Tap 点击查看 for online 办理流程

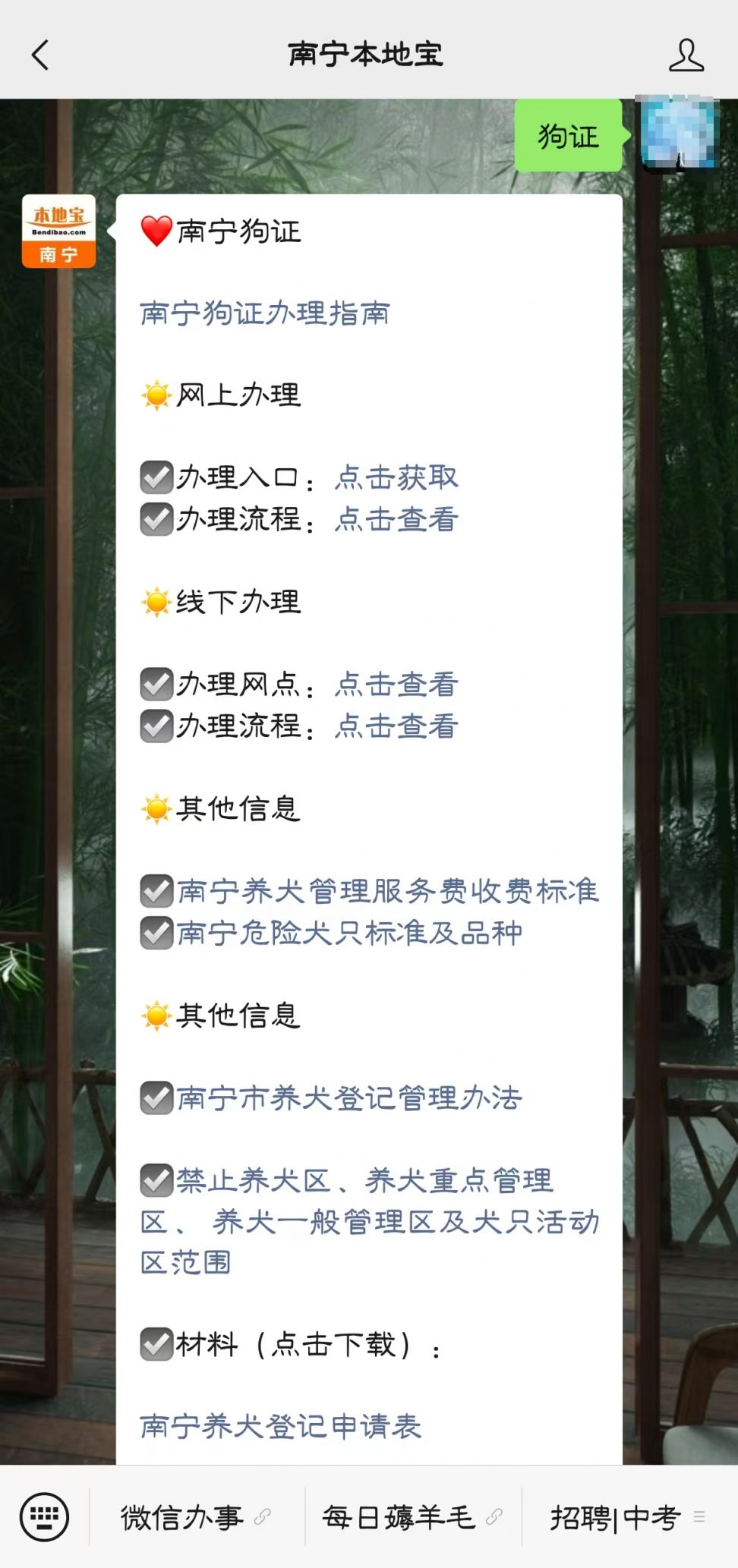click(x=396, y=520)
